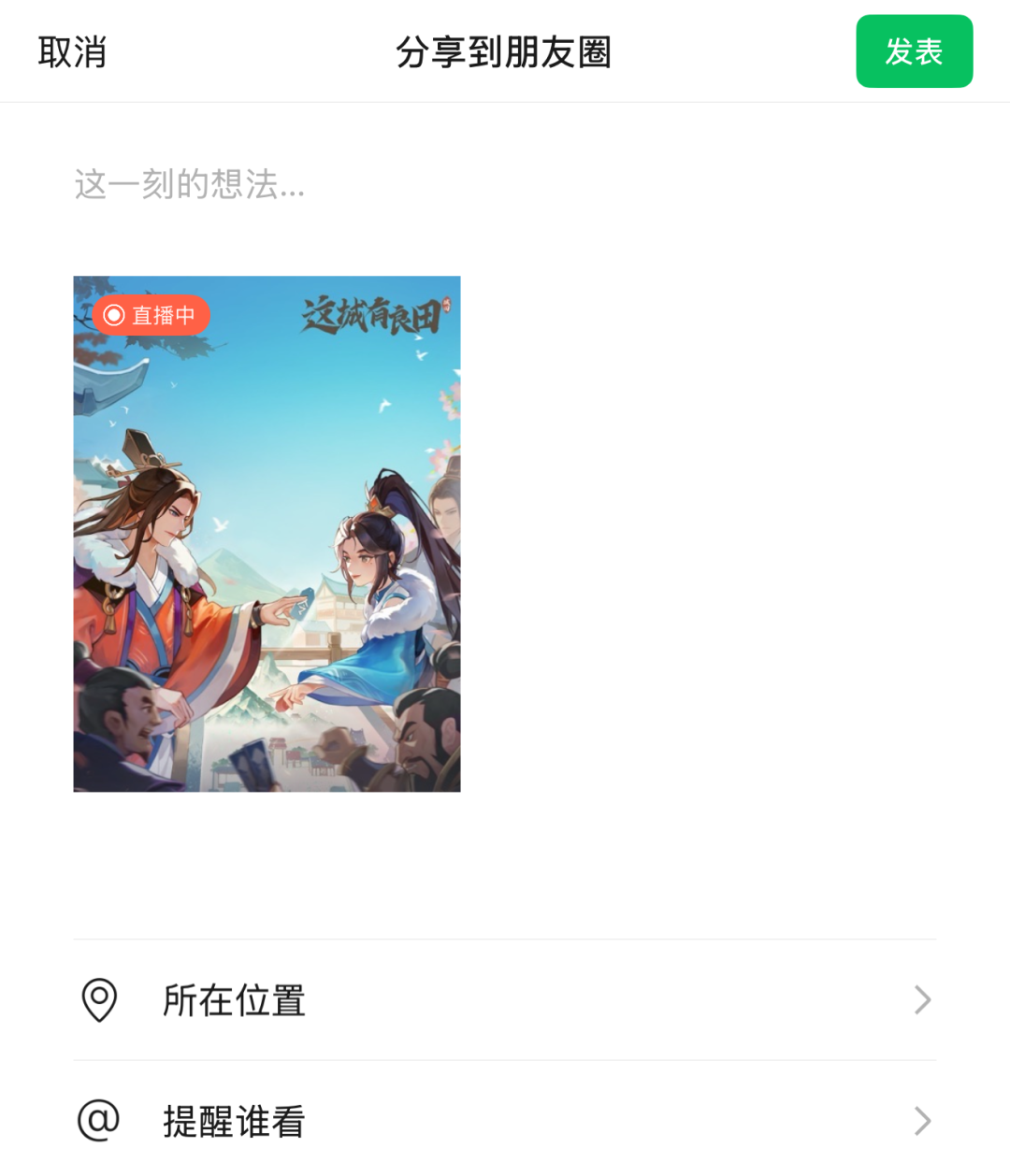Publish the post with 发表
Viewport: 1010px width, 1176px height.
[x=914, y=51]
